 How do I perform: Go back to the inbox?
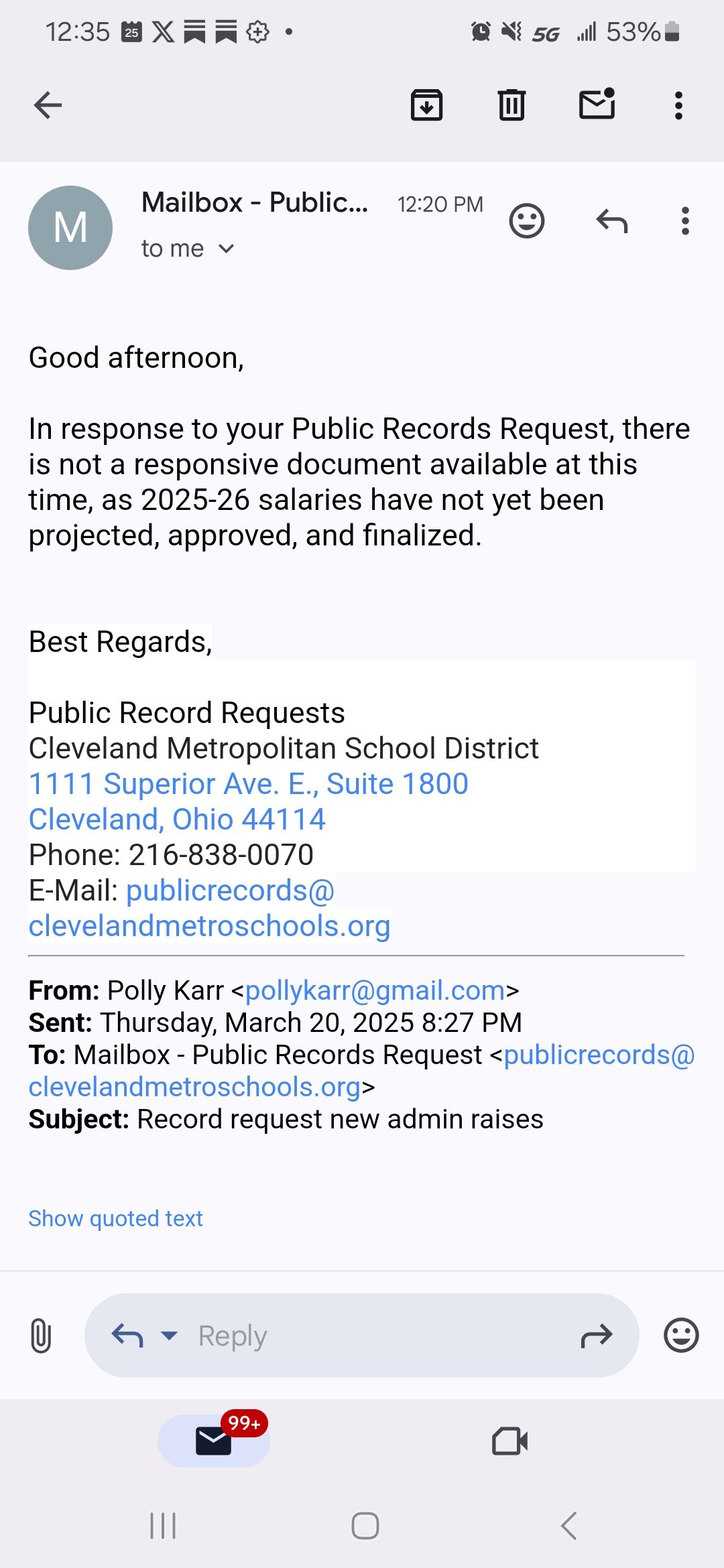(48, 105)
